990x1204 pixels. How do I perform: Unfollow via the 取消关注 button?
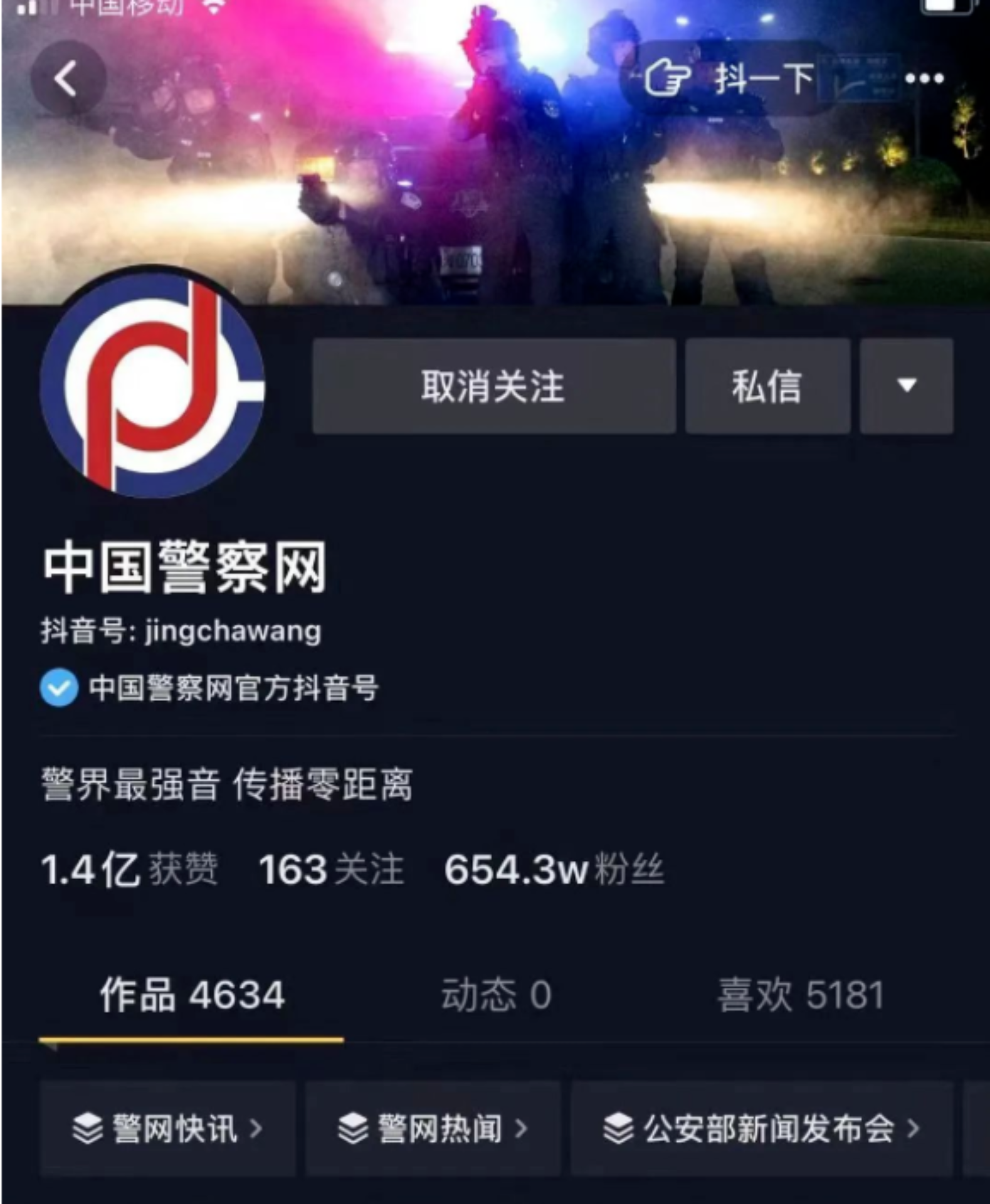493,386
